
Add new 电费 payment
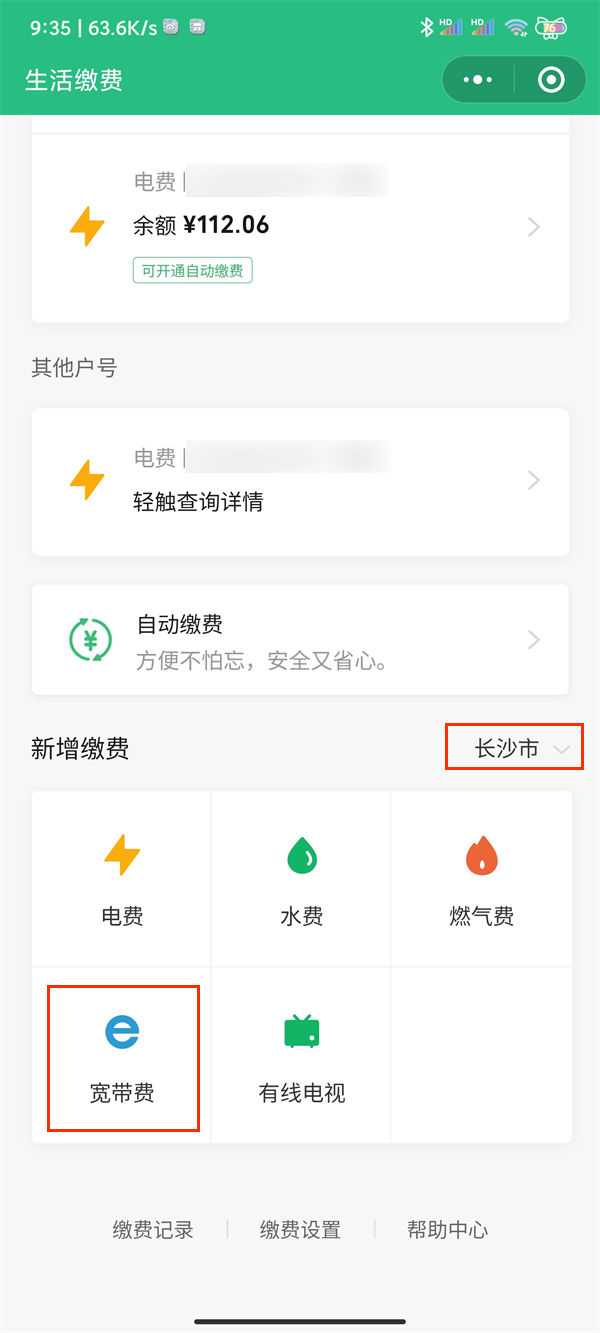pyautogui.click(x=122, y=878)
